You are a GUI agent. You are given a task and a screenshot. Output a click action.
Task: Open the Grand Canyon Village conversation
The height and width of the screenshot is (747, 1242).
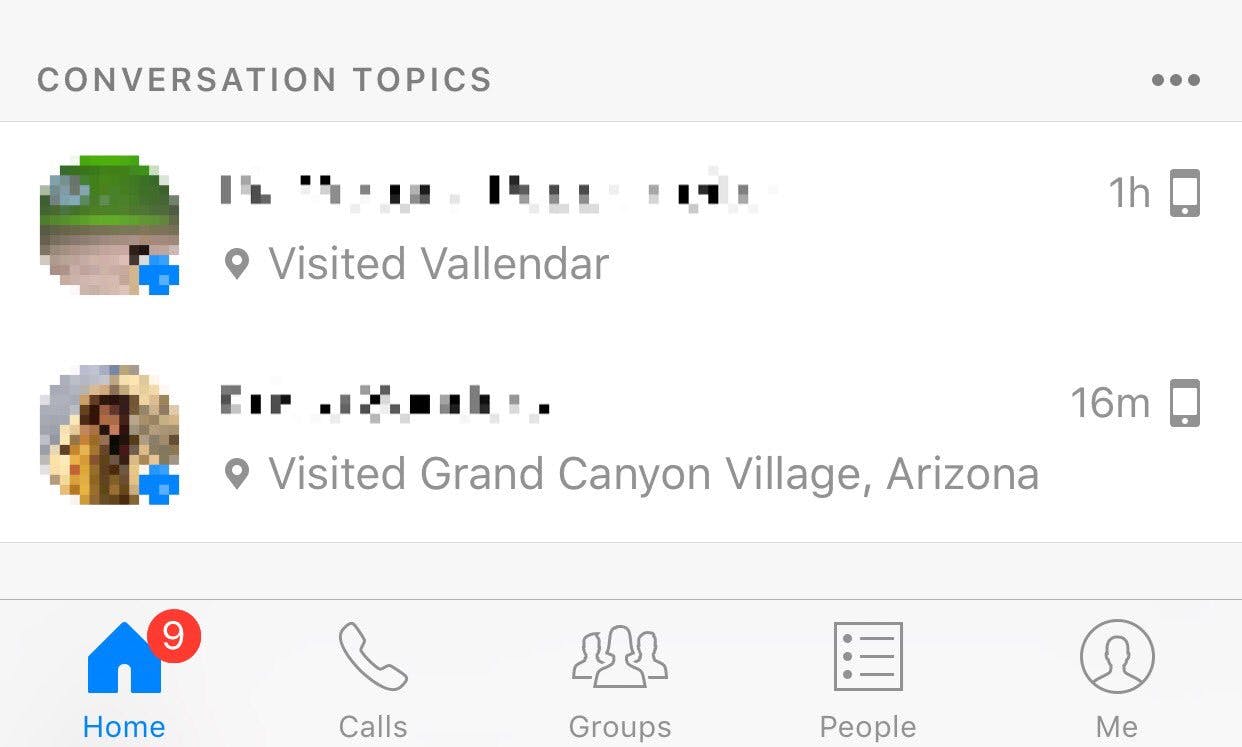(x=620, y=438)
